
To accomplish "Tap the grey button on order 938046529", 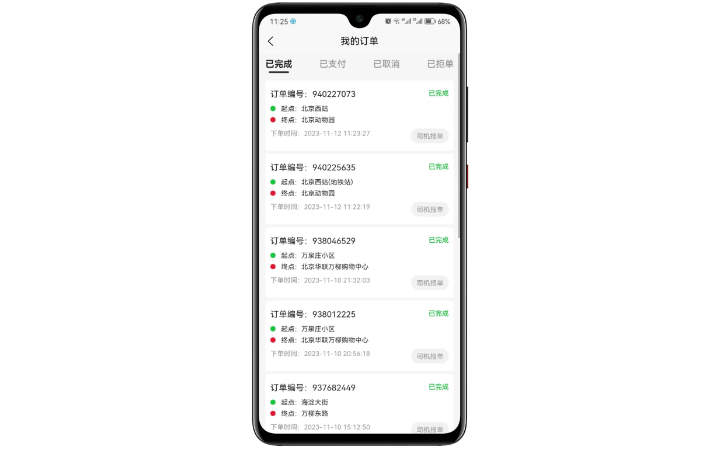I will (429, 282).
